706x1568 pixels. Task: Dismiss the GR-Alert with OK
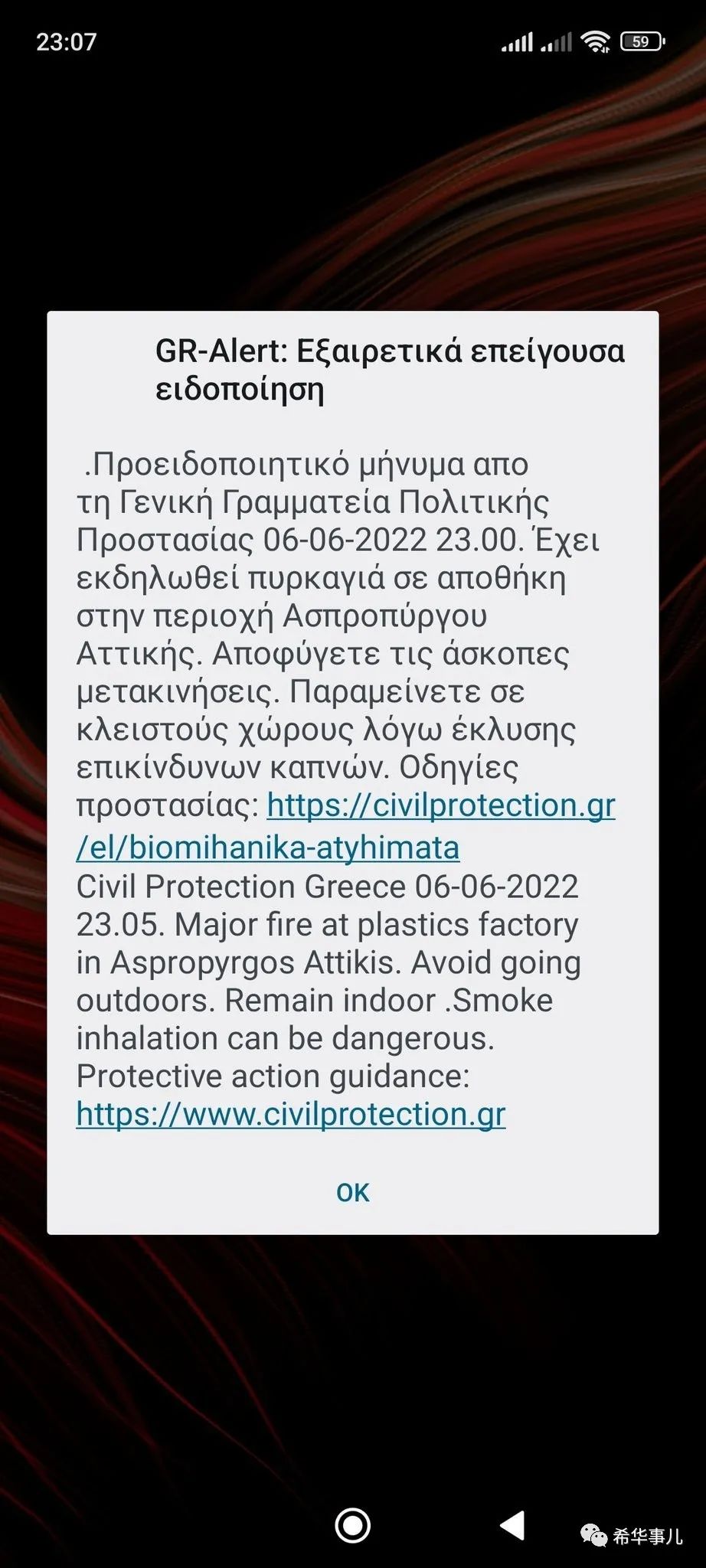click(352, 1192)
